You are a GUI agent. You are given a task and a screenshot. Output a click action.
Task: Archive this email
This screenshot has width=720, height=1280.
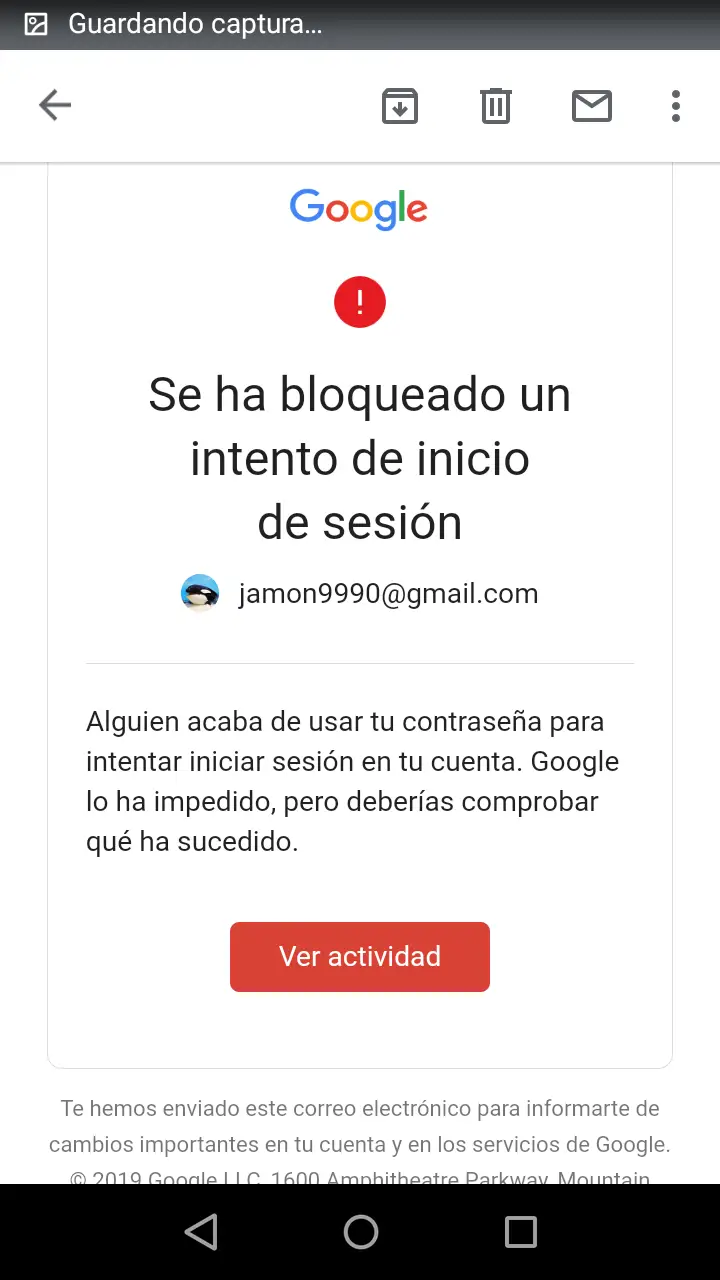[x=400, y=106]
